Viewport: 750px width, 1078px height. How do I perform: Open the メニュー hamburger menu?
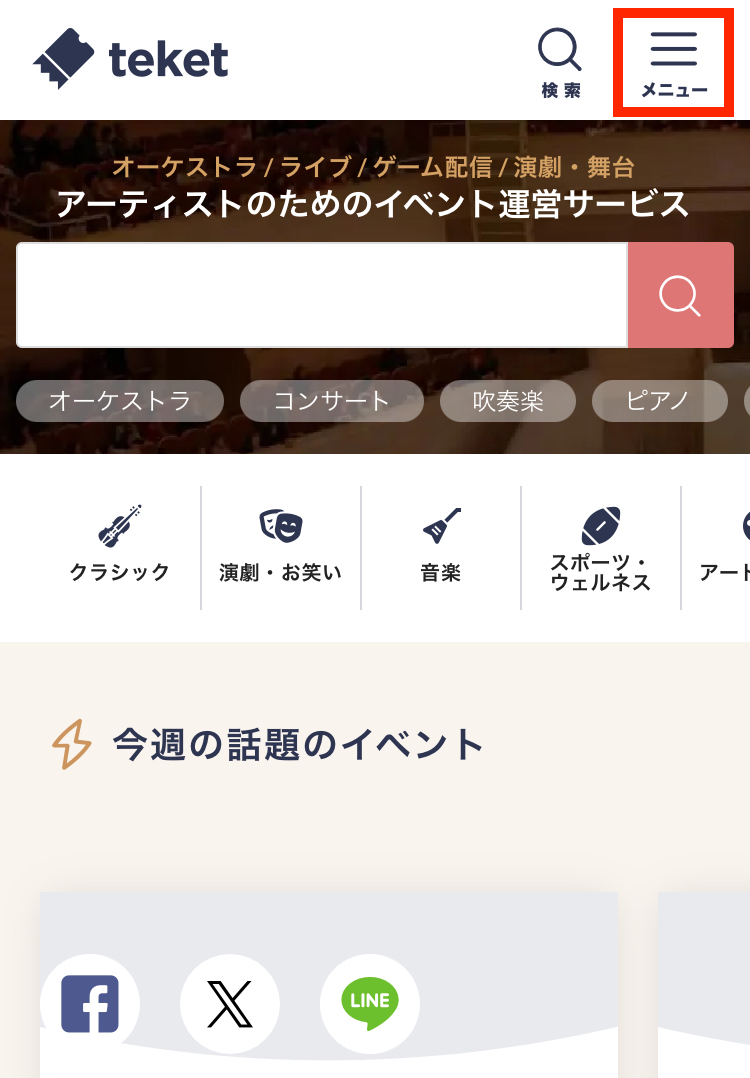[674, 63]
